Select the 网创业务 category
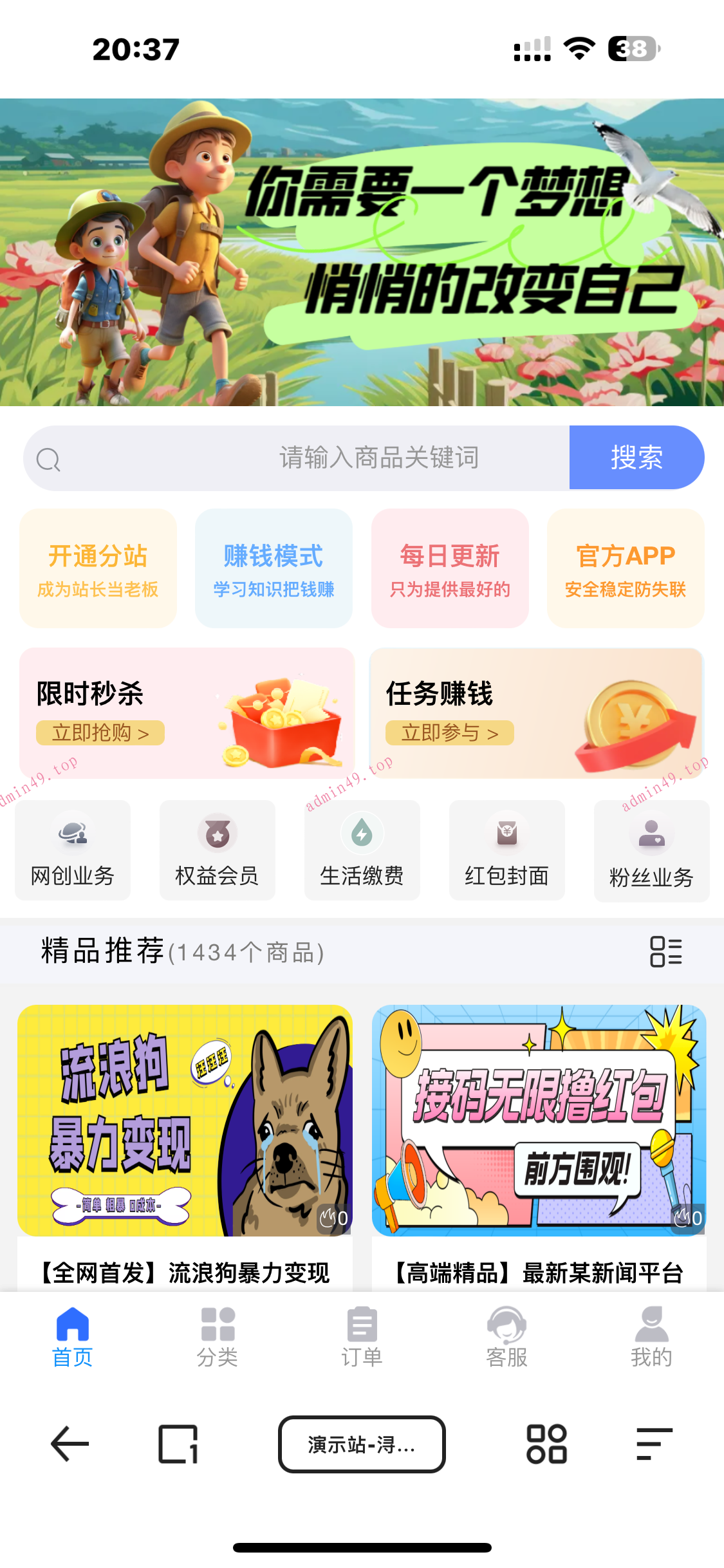Image resolution: width=724 pixels, height=1568 pixels. (73, 850)
